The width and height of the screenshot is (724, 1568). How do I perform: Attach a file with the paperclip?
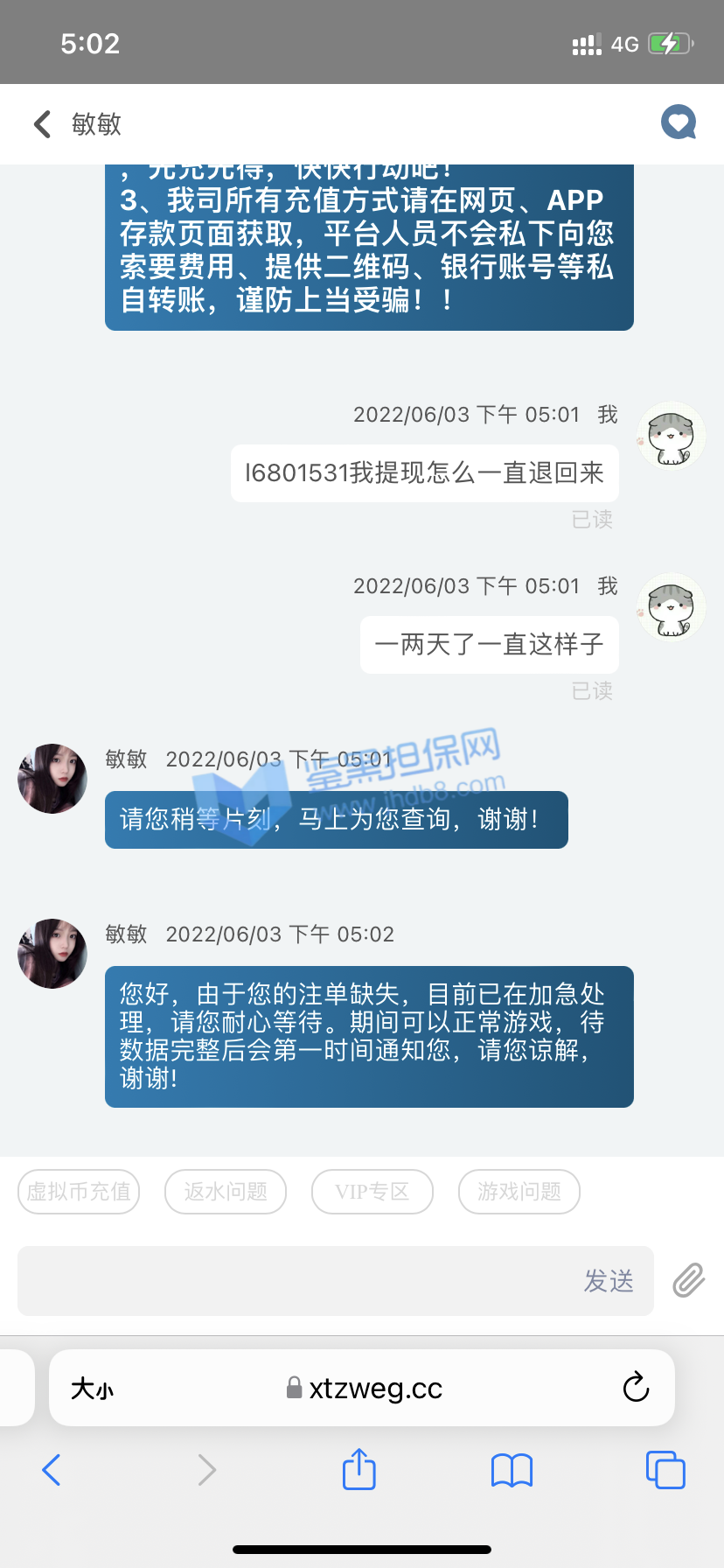(x=689, y=1280)
